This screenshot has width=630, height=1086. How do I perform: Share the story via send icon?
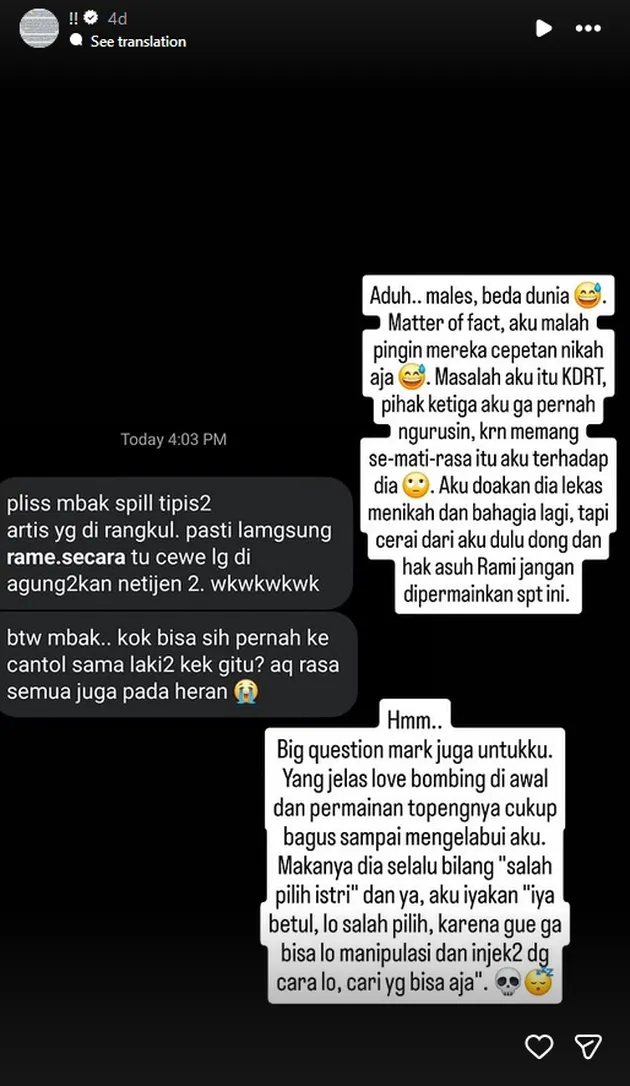tap(588, 1045)
